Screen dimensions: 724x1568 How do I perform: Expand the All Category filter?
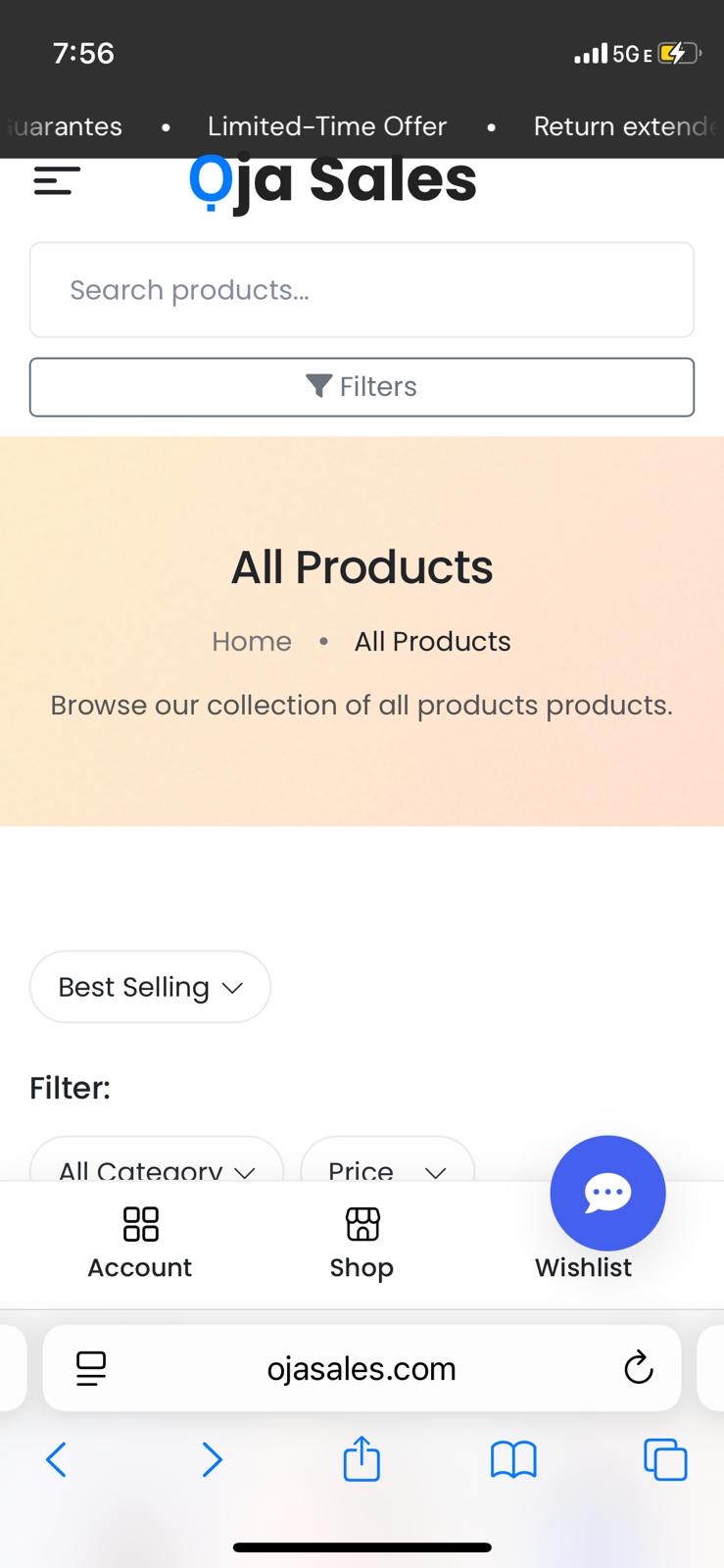(157, 1166)
